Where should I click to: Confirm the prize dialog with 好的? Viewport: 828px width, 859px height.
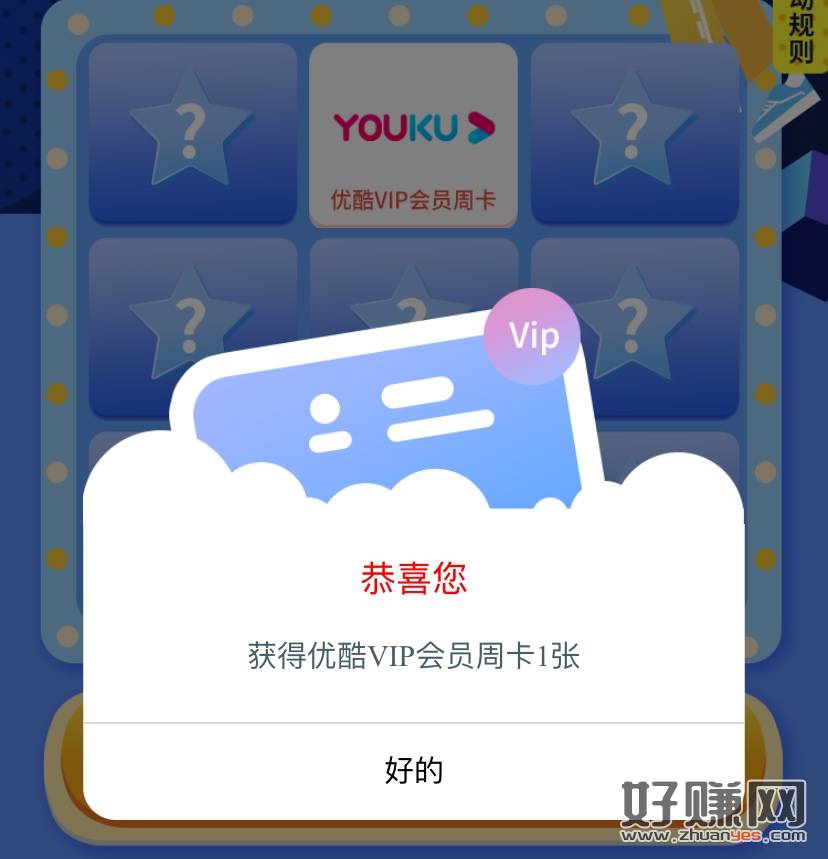(x=413, y=771)
